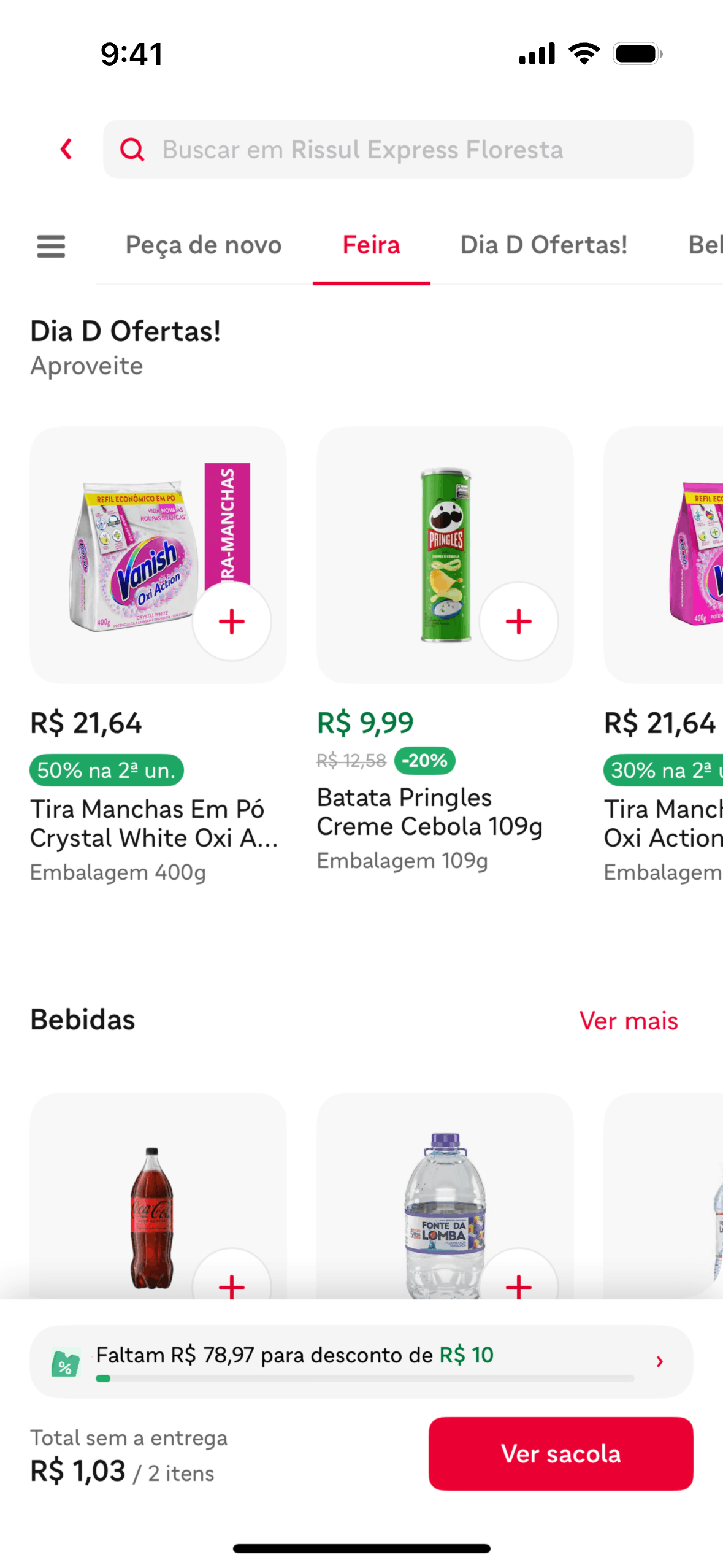The height and width of the screenshot is (1568, 723).
Task: View the bag with Ver sacola
Action: pos(560,1453)
